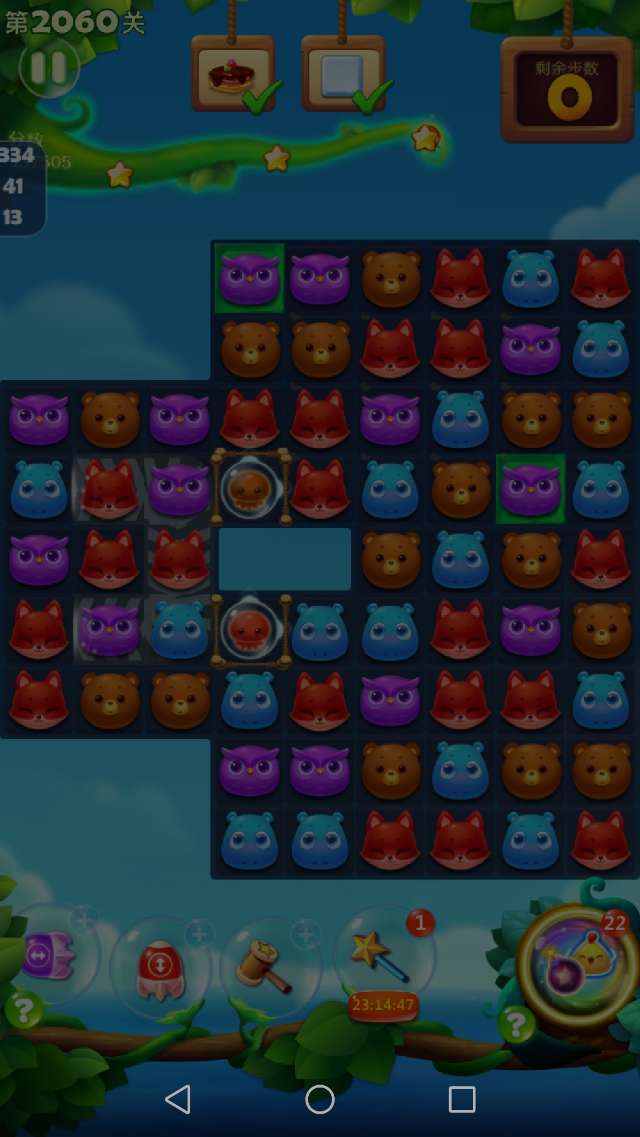Select the horizontal swap booster

[x=49, y=956]
